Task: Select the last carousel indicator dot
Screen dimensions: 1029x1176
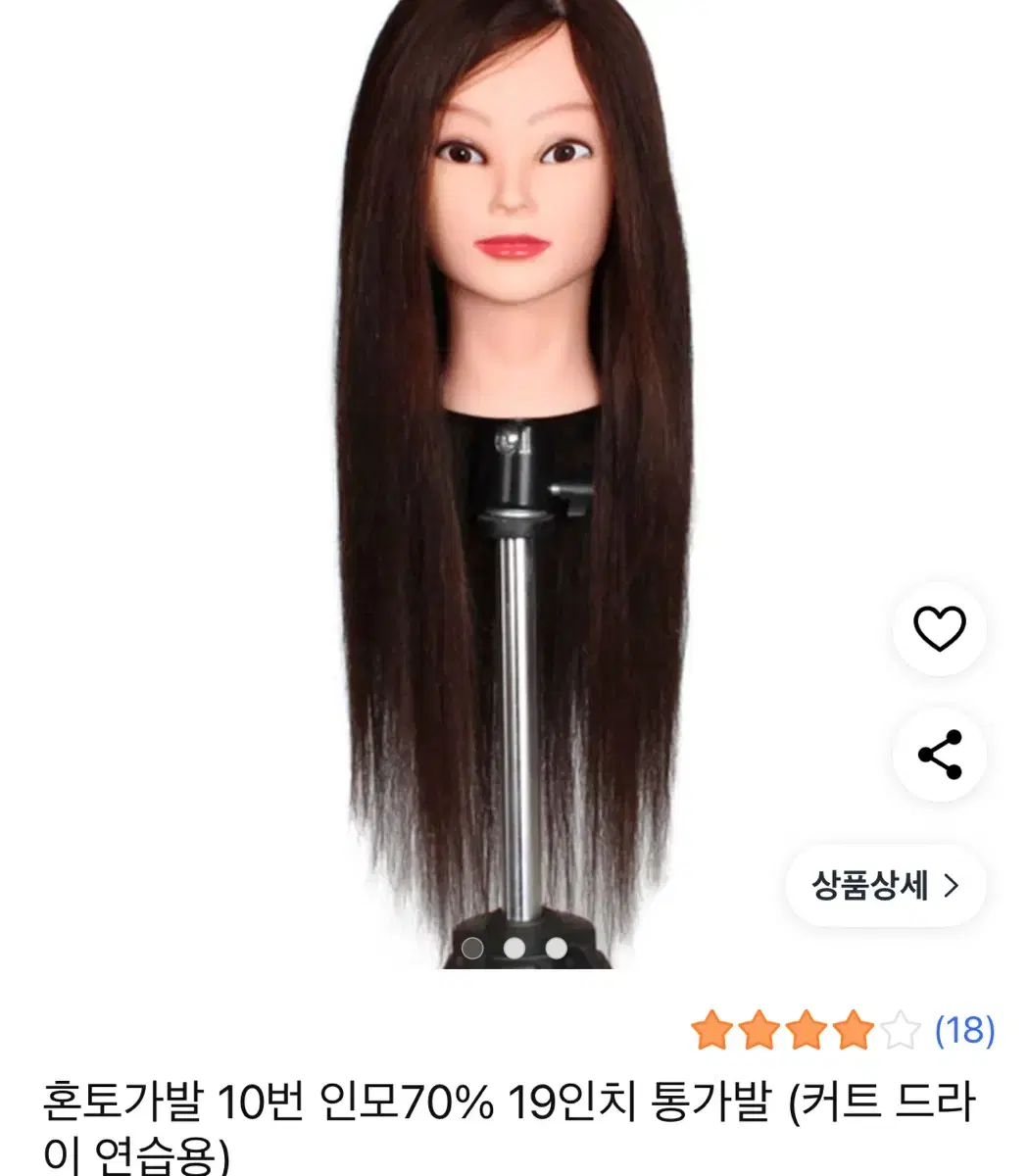Action: [556, 948]
